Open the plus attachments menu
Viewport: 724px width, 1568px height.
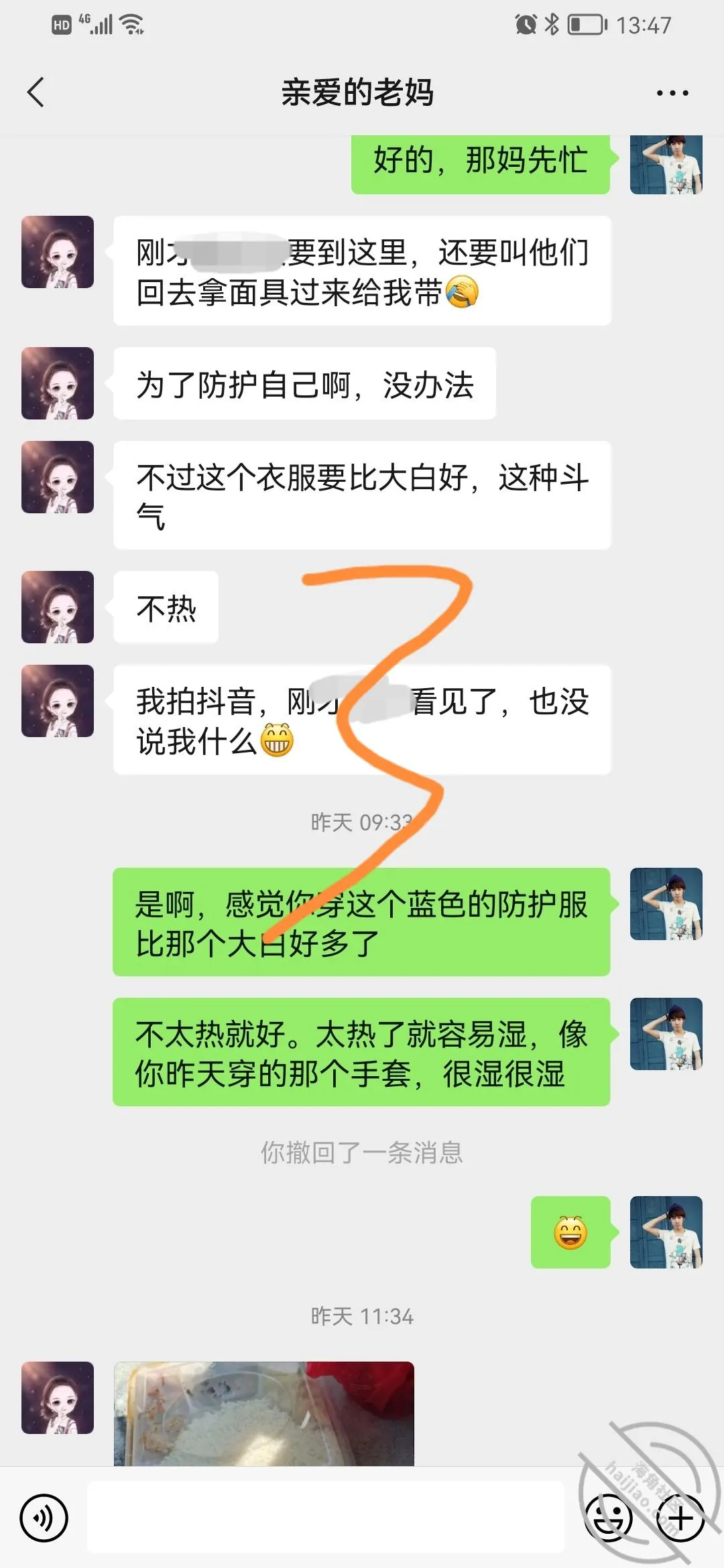tap(680, 1518)
